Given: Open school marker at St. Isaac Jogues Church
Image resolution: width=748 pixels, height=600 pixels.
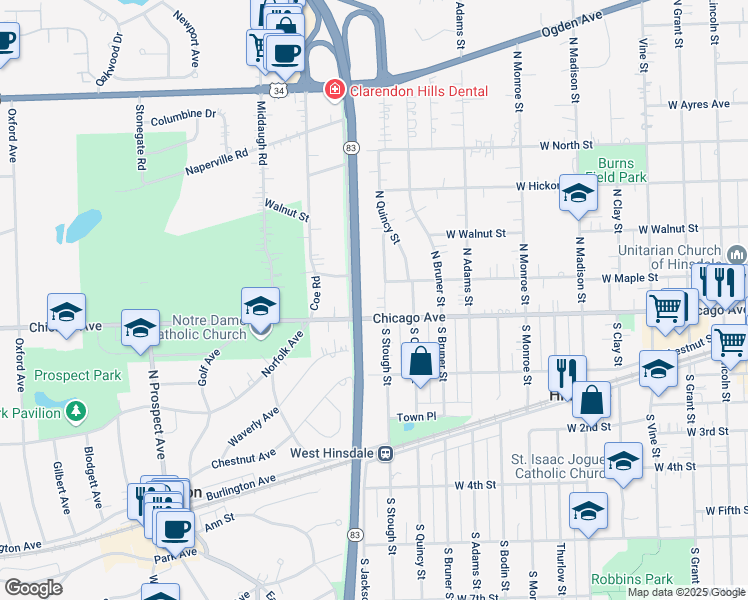Looking at the screenshot, I should click(x=623, y=463).
